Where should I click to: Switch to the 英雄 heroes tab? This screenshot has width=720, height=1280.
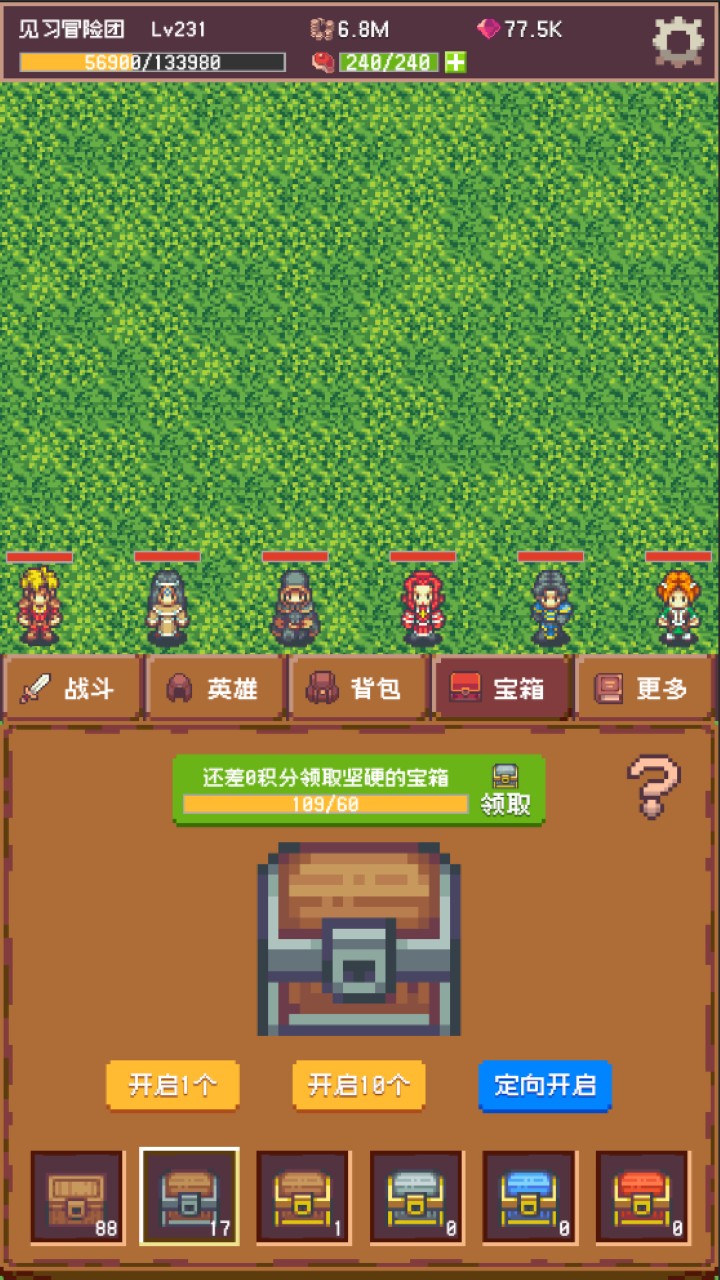point(216,687)
